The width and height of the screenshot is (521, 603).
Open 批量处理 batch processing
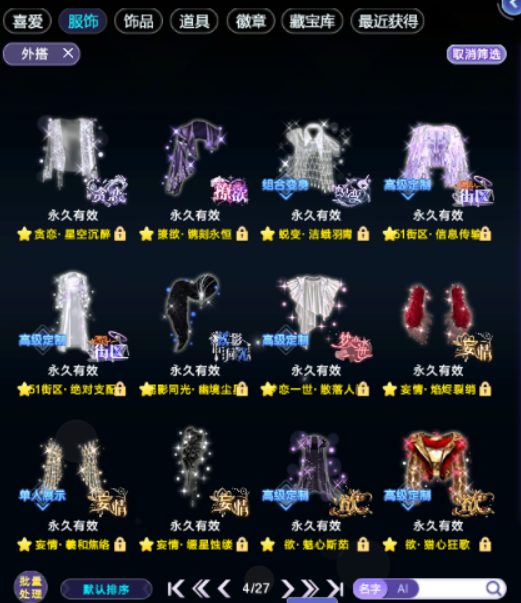pyautogui.click(x=31, y=587)
